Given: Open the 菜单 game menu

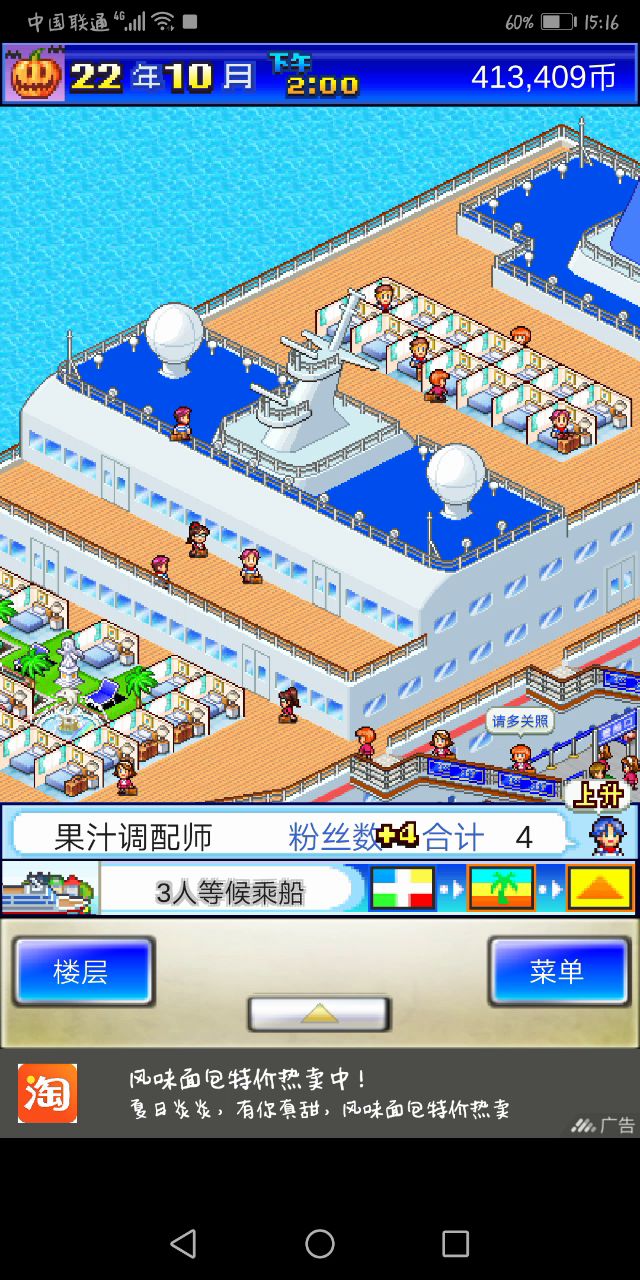Looking at the screenshot, I should pos(556,971).
